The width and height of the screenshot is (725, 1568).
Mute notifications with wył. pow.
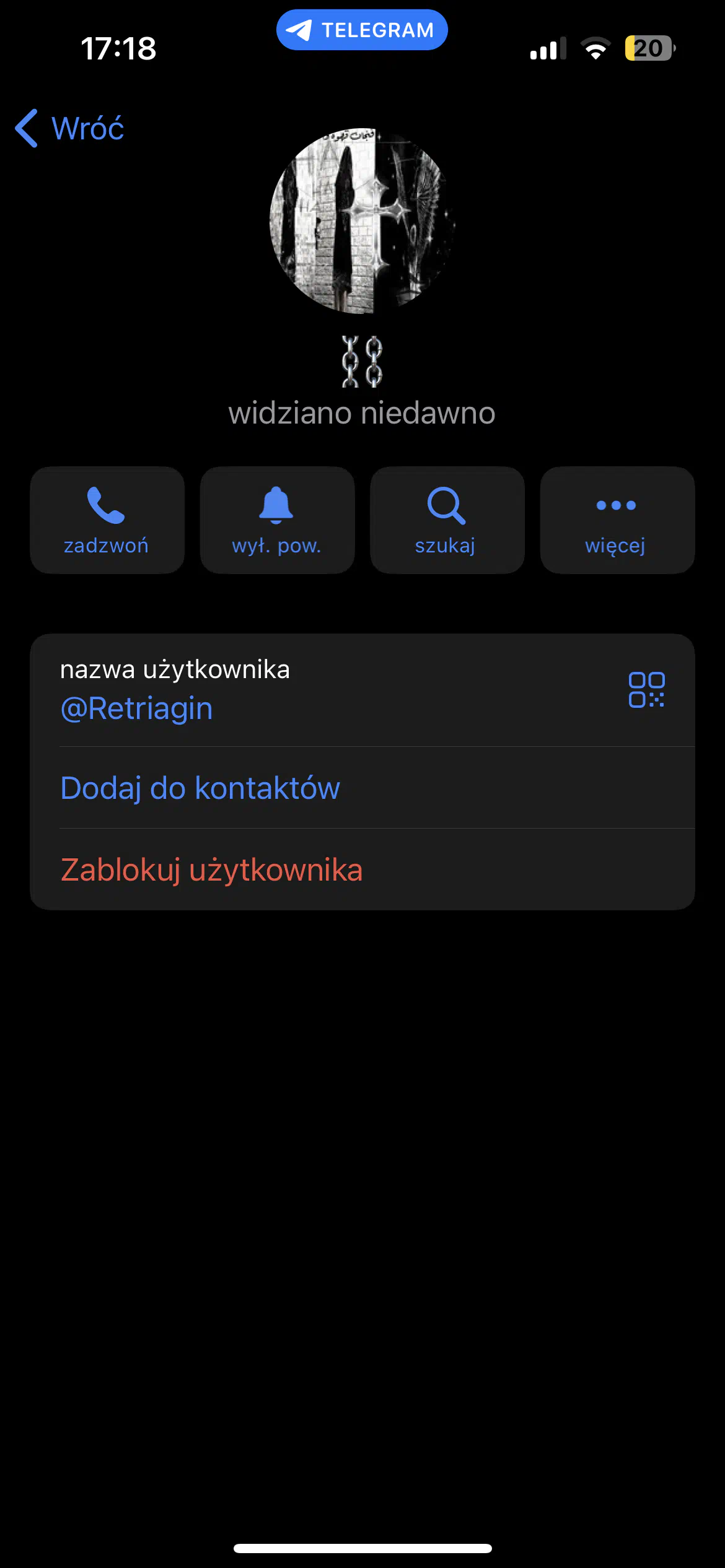tap(277, 520)
